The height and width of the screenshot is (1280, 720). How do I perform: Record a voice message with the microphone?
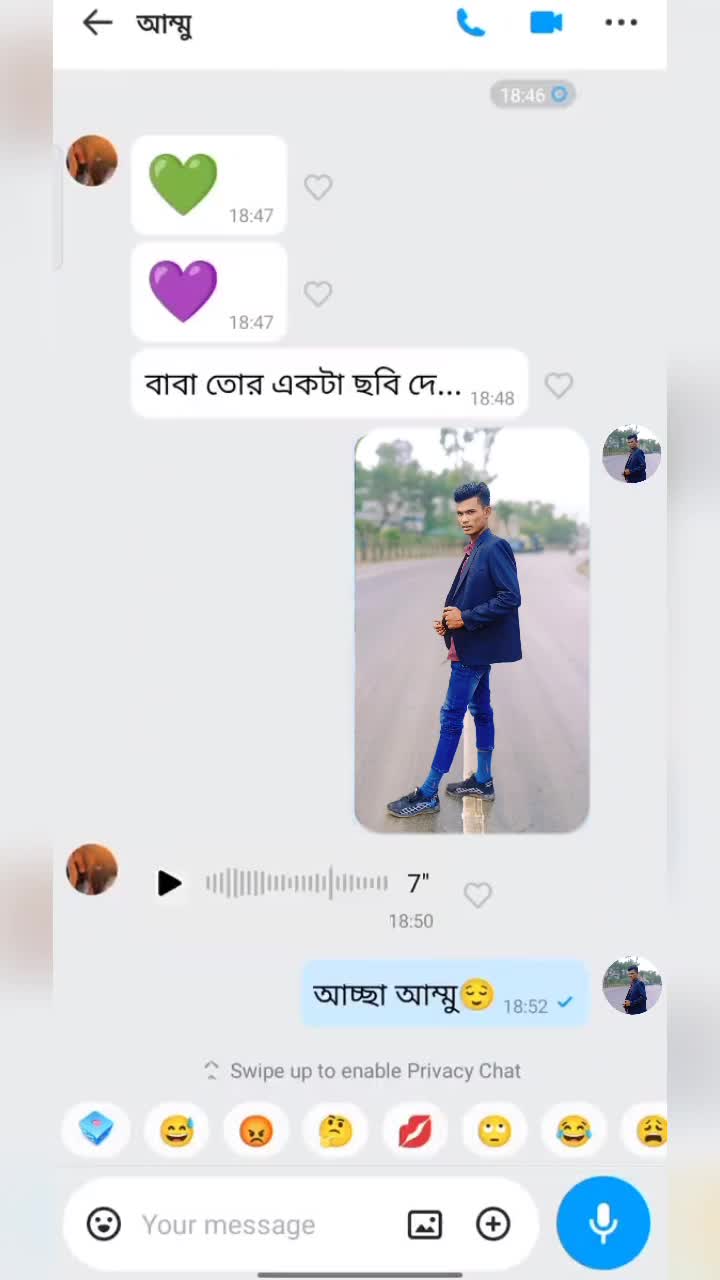click(x=603, y=1223)
